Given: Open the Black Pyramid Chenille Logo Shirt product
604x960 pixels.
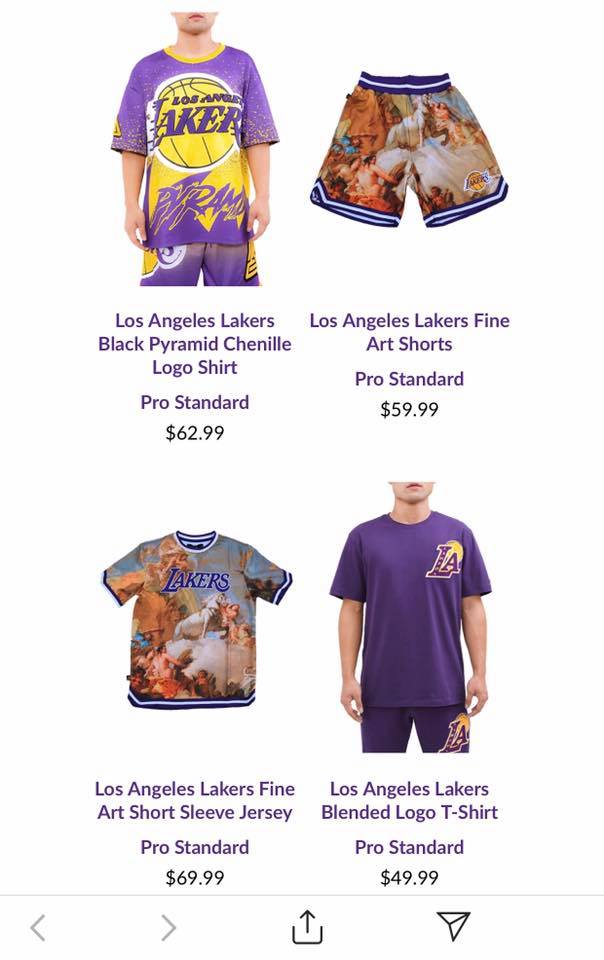Looking at the screenshot, I should tap(195, 149).
